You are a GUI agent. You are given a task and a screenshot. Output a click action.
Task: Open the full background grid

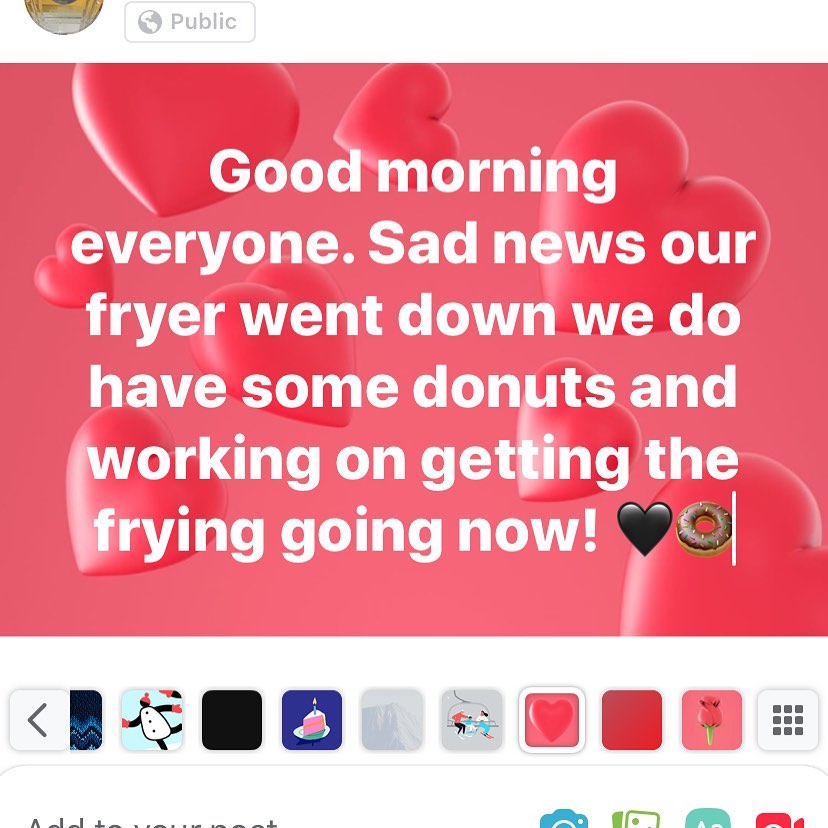[788, 720]
